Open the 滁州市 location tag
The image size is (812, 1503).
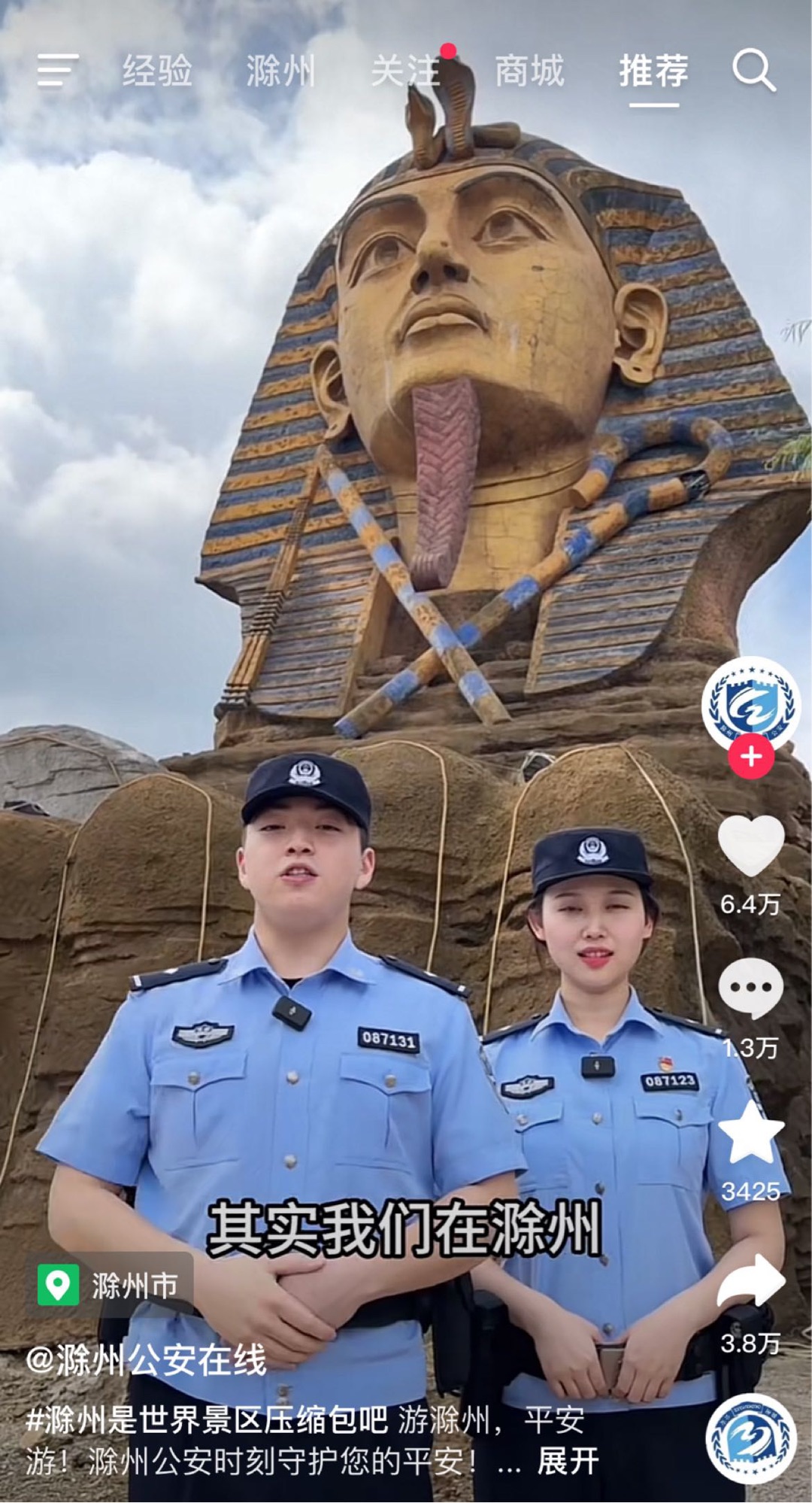click(x=110, y=1286)
